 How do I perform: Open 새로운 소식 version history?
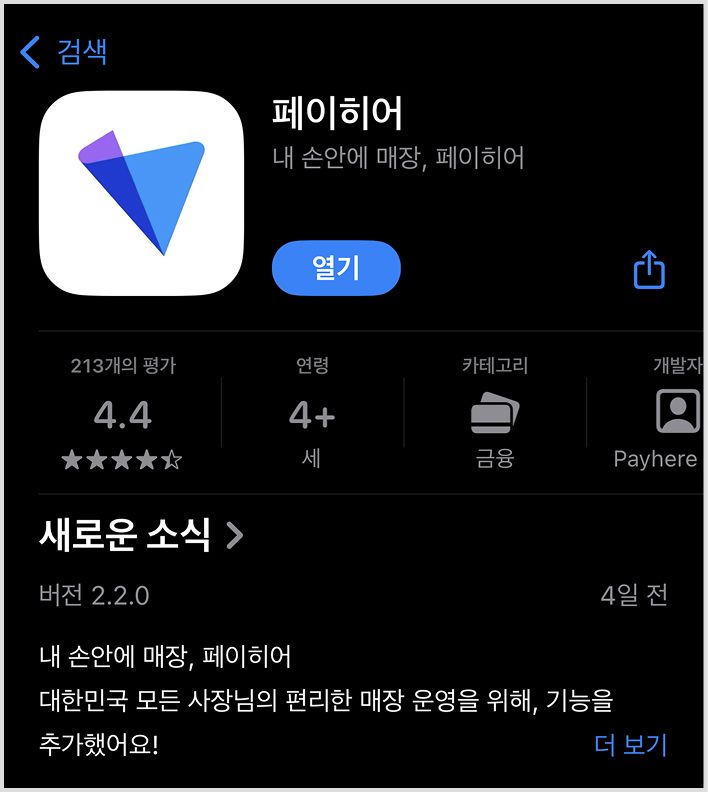click(x=141, y=536)
